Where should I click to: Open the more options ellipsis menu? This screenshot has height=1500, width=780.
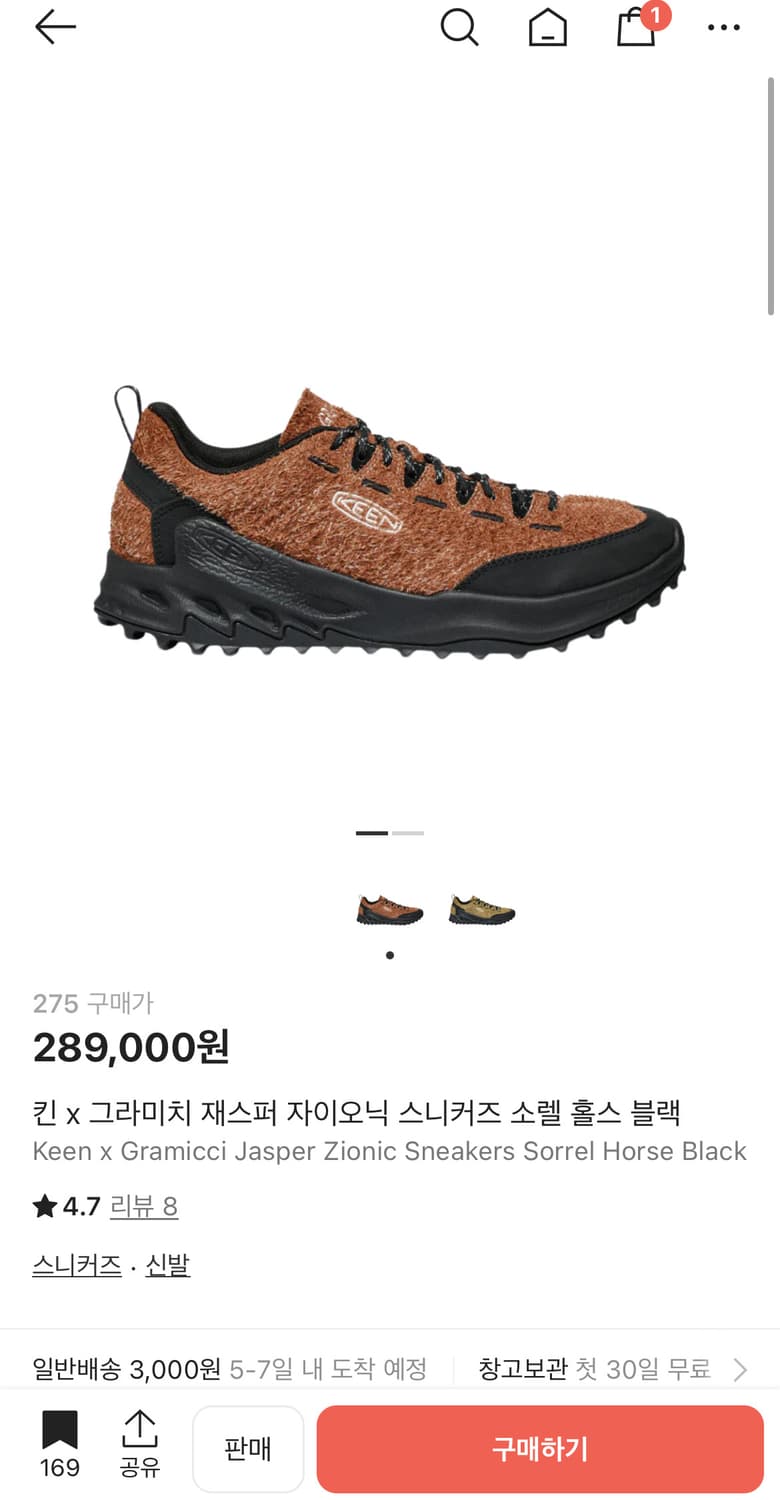click(x=723, y=27)
